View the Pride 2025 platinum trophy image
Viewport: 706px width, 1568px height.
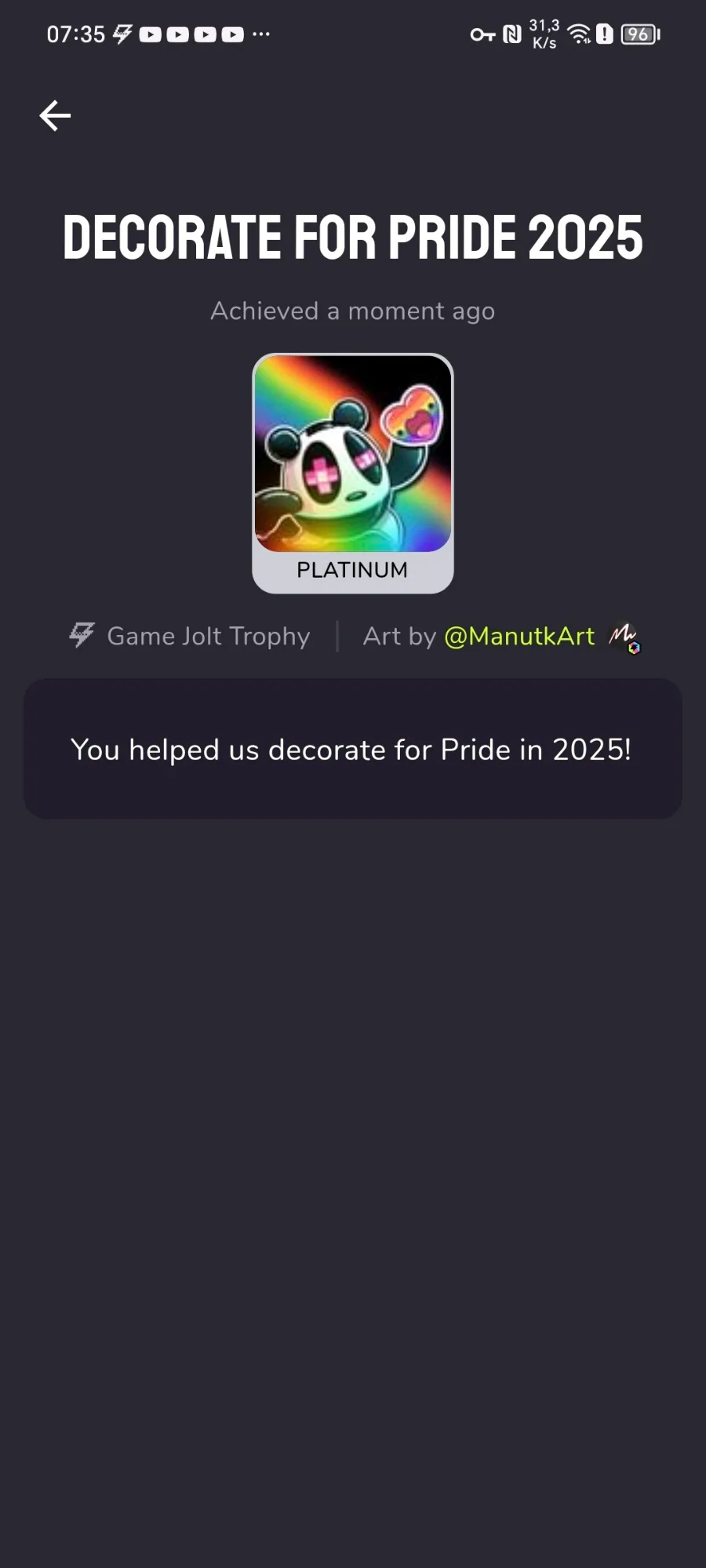[353, 454]
